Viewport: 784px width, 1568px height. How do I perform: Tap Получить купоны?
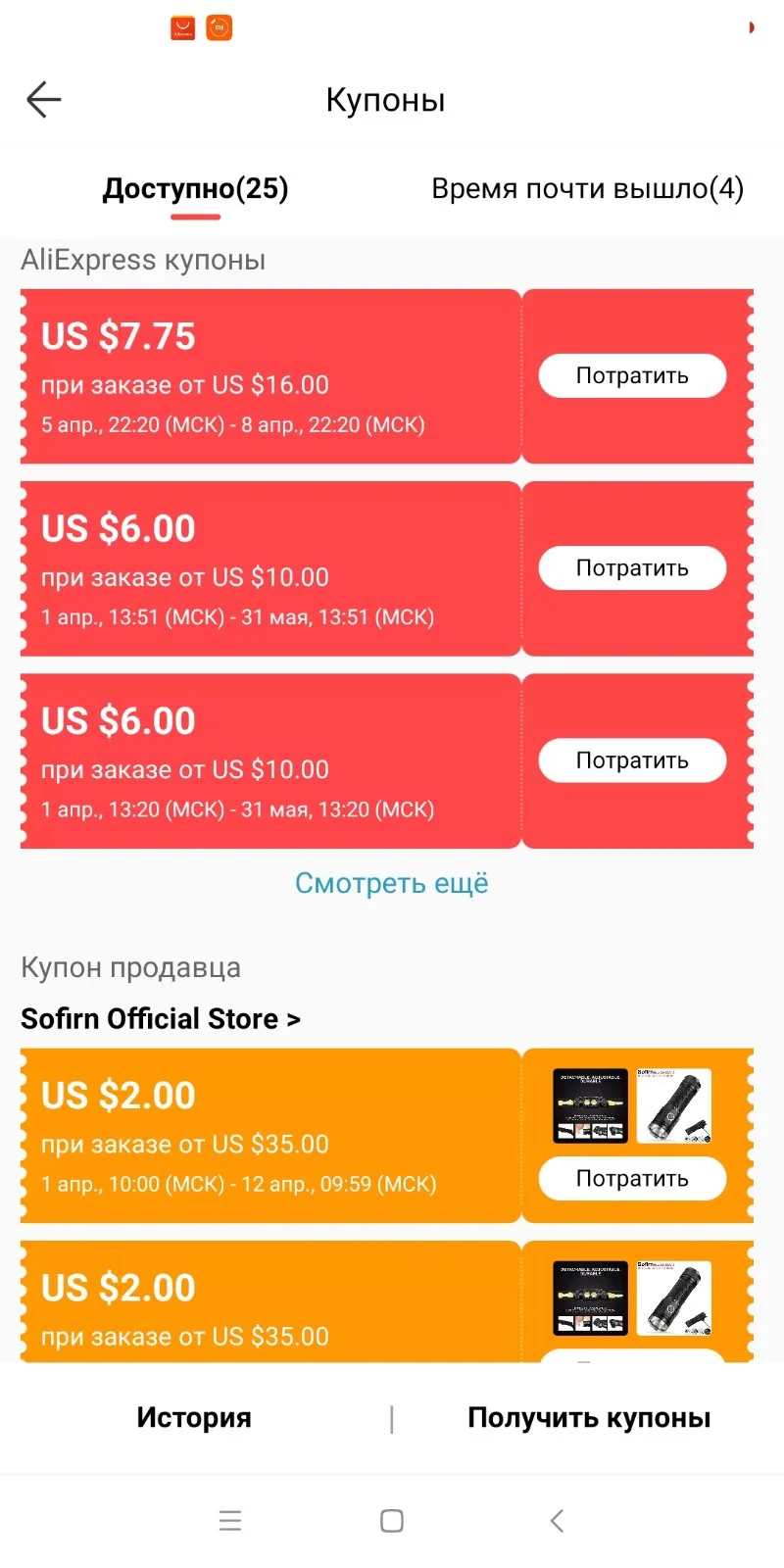[x=589, y=1417]
